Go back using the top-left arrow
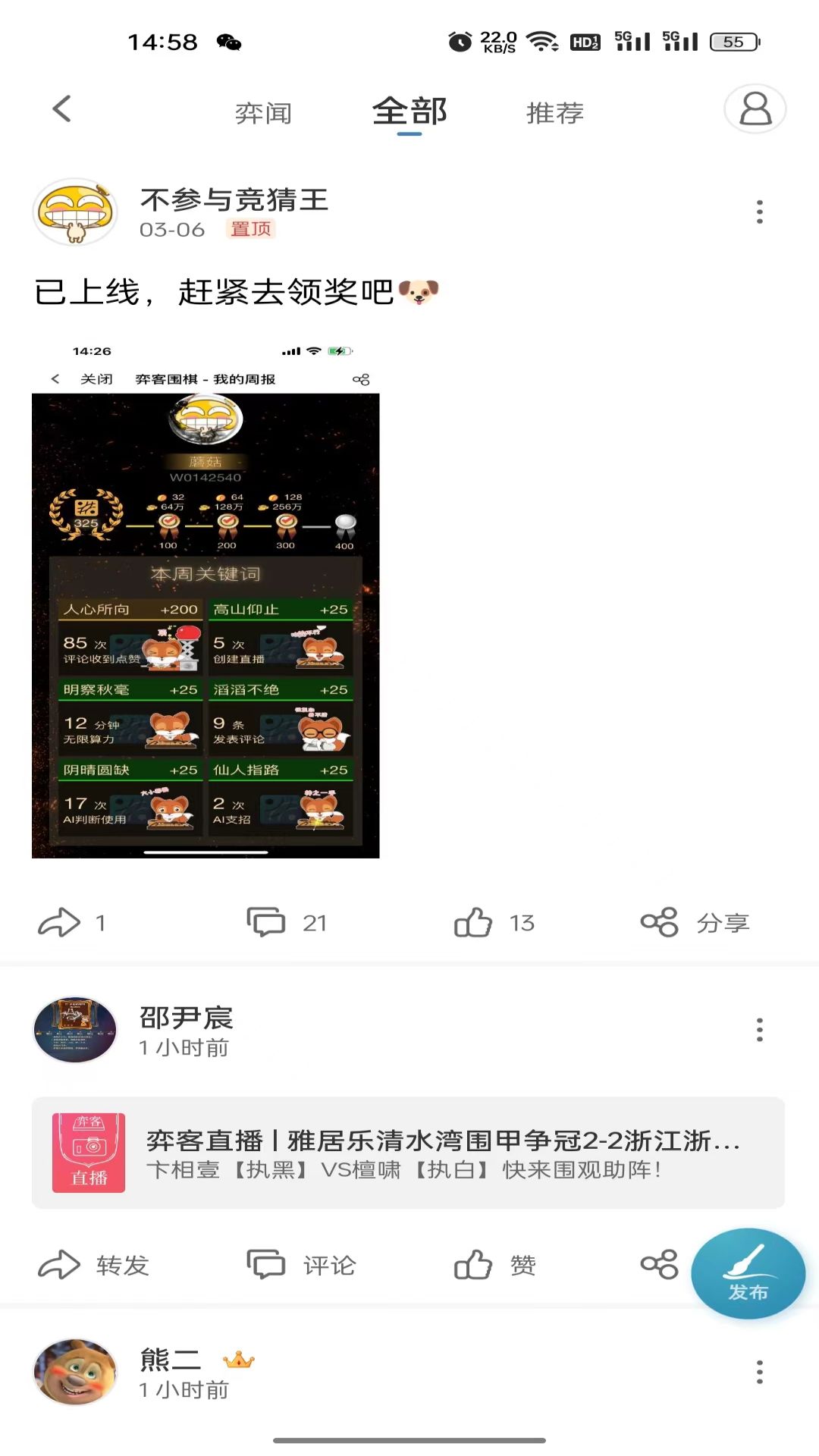This screenshot has width=819, height=1456. coord(62,109)
